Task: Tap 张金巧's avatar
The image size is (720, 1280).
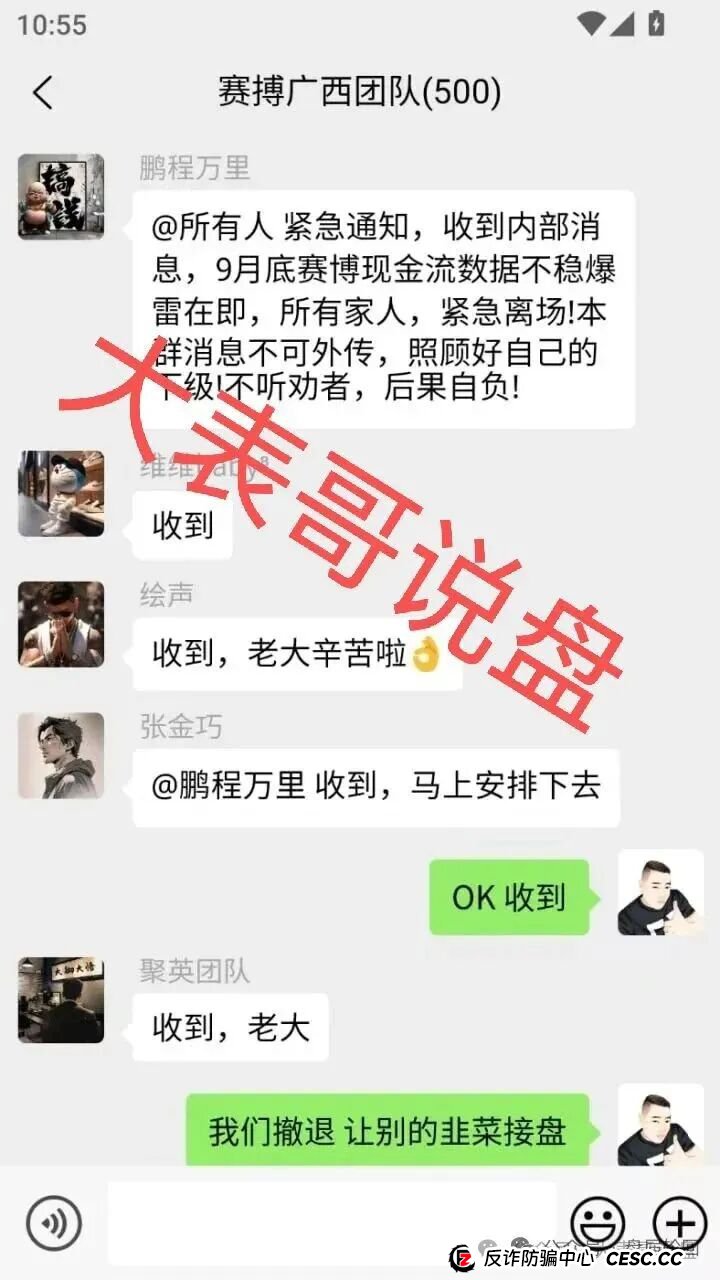Action: tap(61, 757)
